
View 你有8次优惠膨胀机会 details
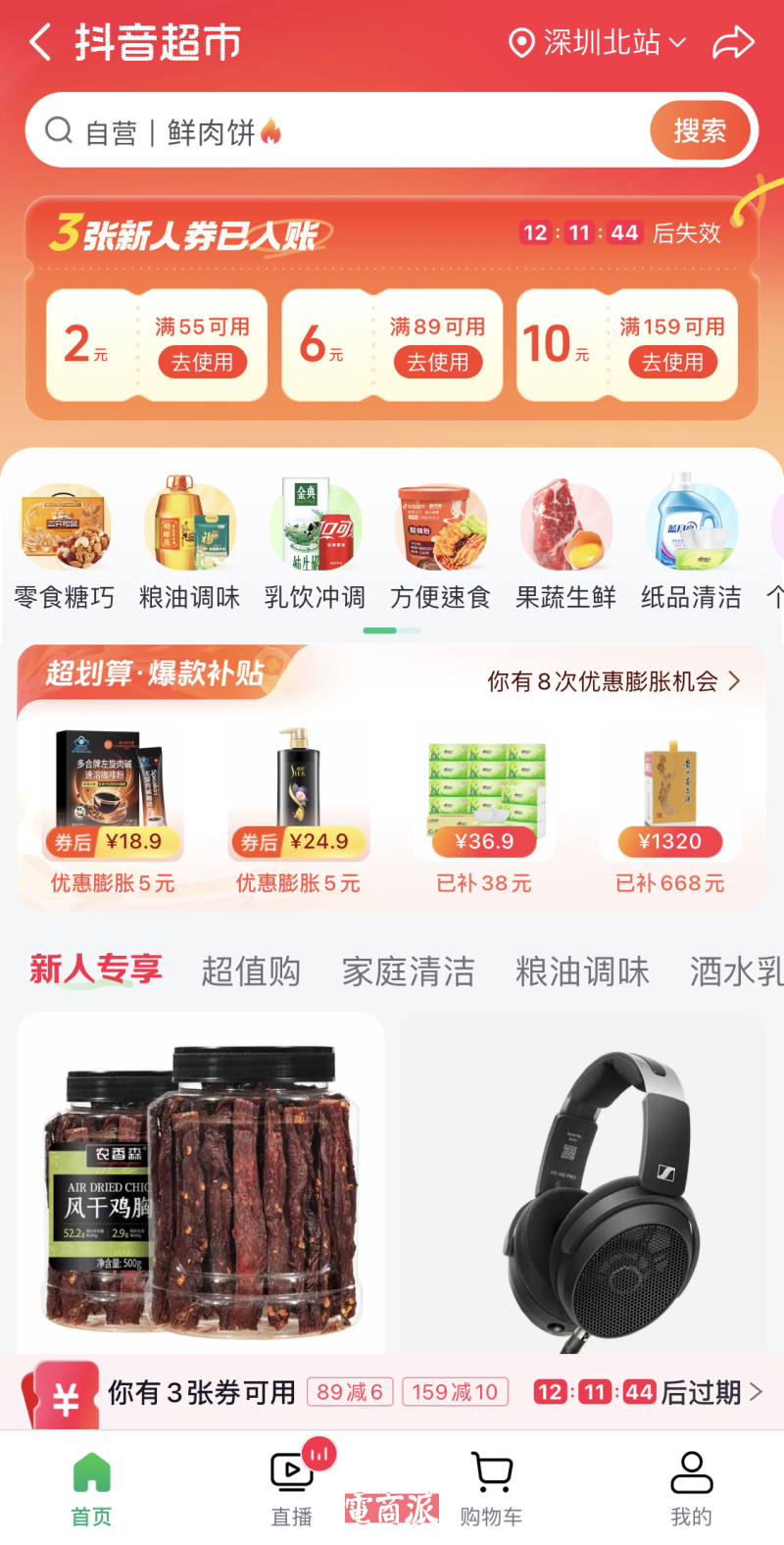(613, 681)
